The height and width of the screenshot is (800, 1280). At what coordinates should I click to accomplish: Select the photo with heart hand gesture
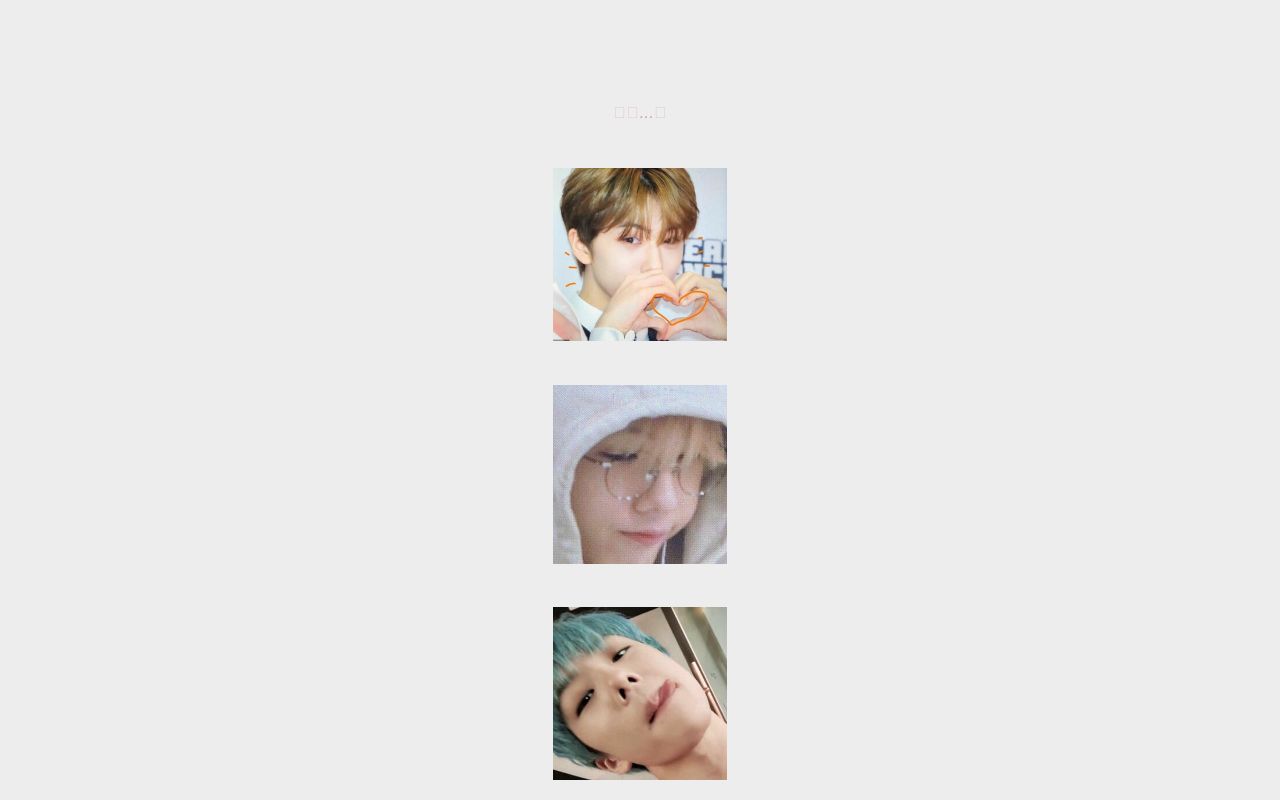[x=640, y=254]
